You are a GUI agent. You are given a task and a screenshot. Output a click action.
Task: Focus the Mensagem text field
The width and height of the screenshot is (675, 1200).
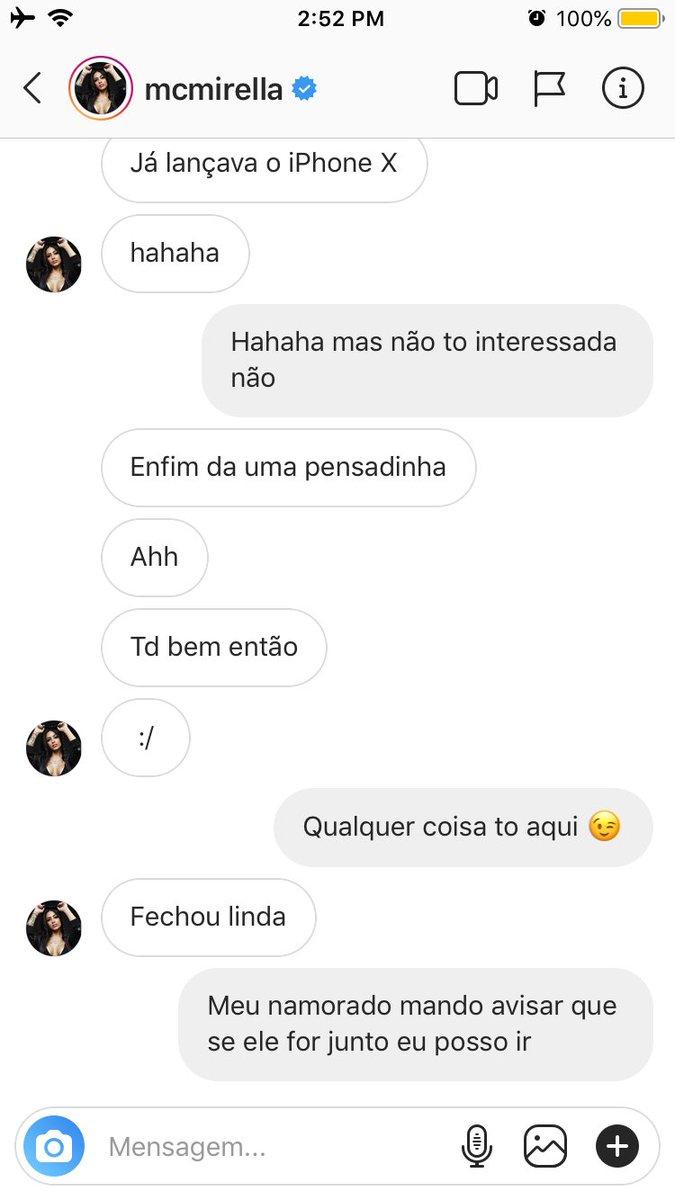coord(270,1146)
